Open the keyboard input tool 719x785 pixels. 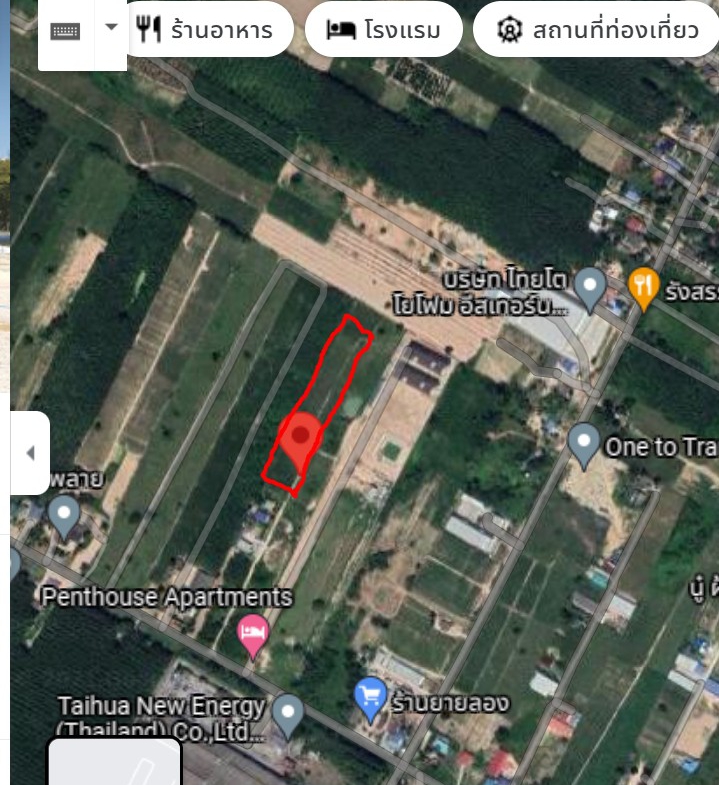coord(66,30)
